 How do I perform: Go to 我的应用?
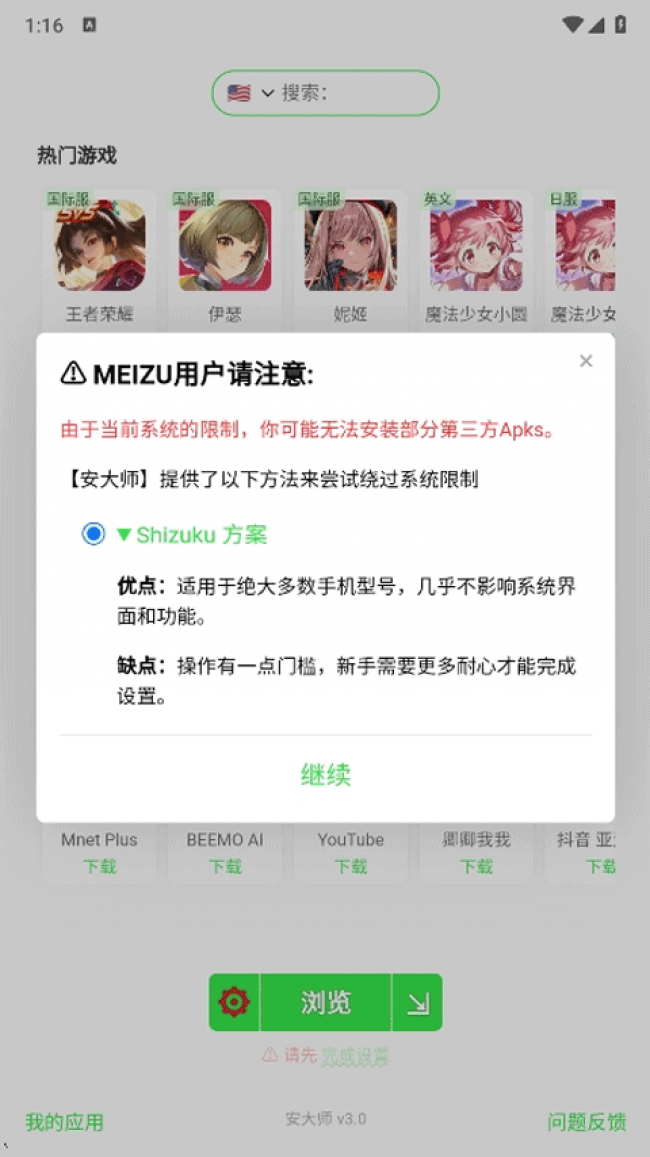[64, 1122]
